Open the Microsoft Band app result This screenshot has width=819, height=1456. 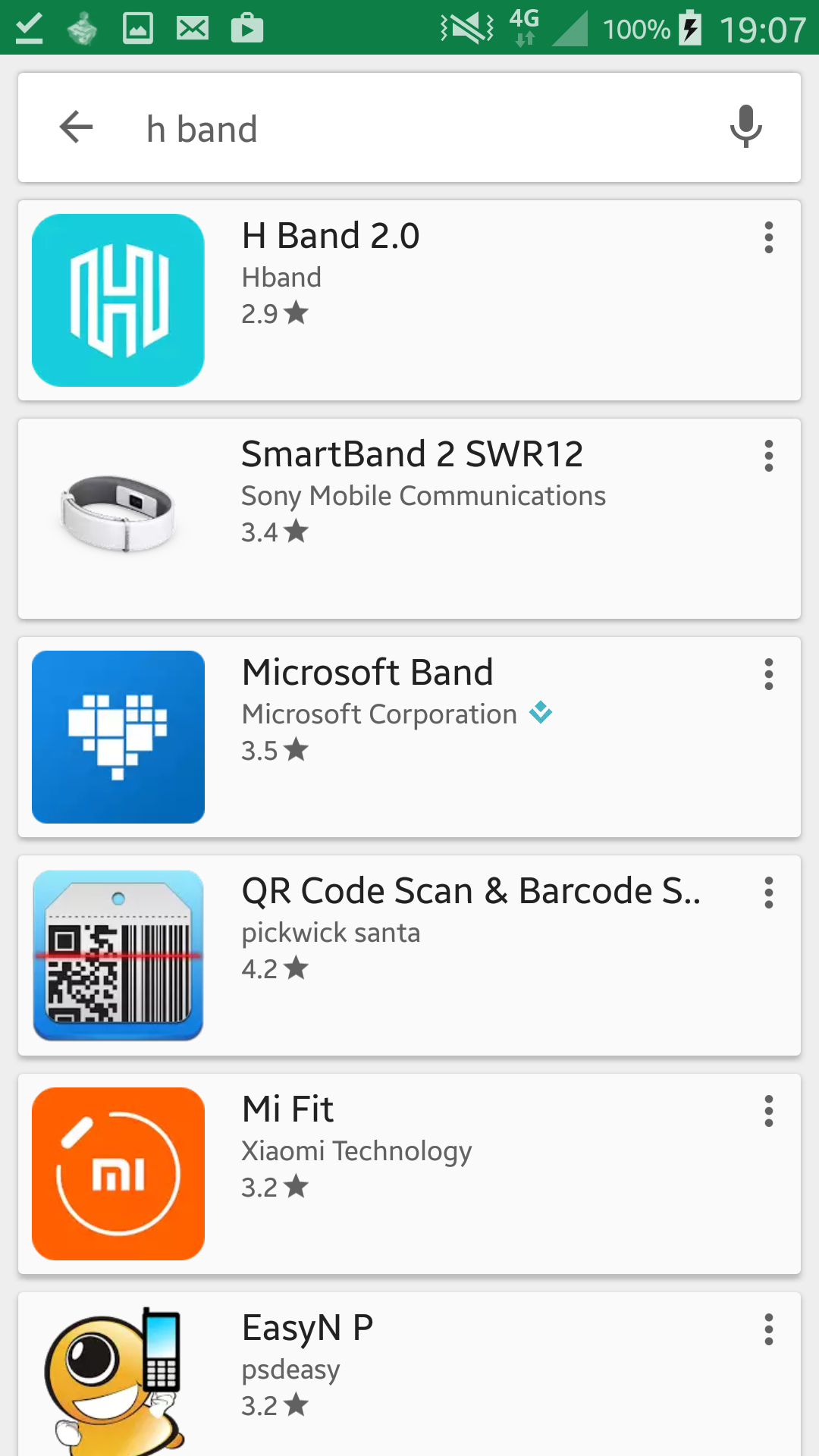[409, 737]
